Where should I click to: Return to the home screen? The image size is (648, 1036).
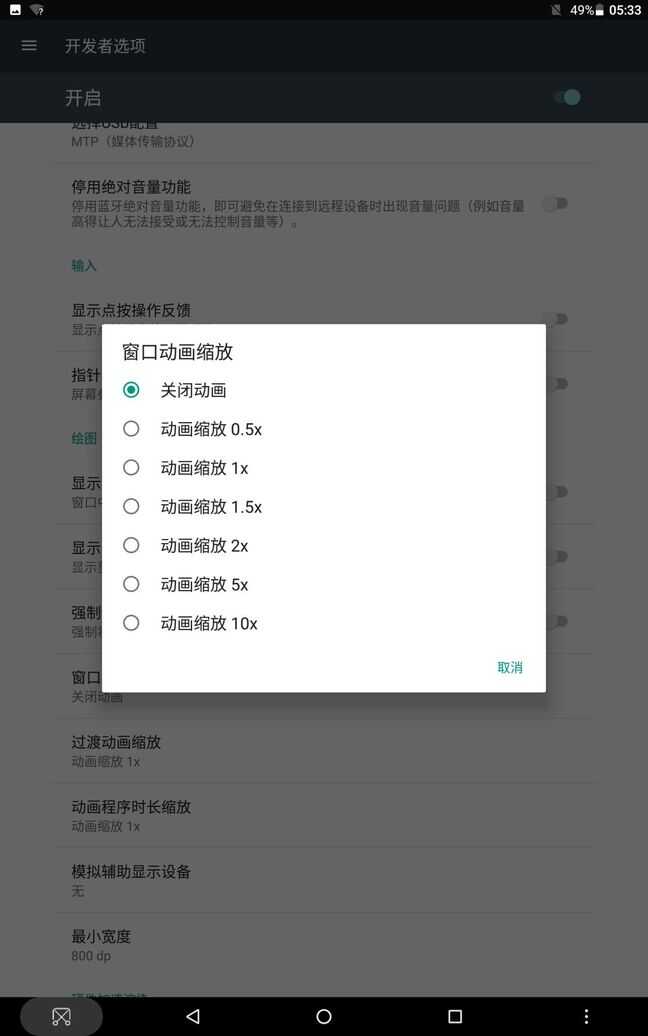324,1016
